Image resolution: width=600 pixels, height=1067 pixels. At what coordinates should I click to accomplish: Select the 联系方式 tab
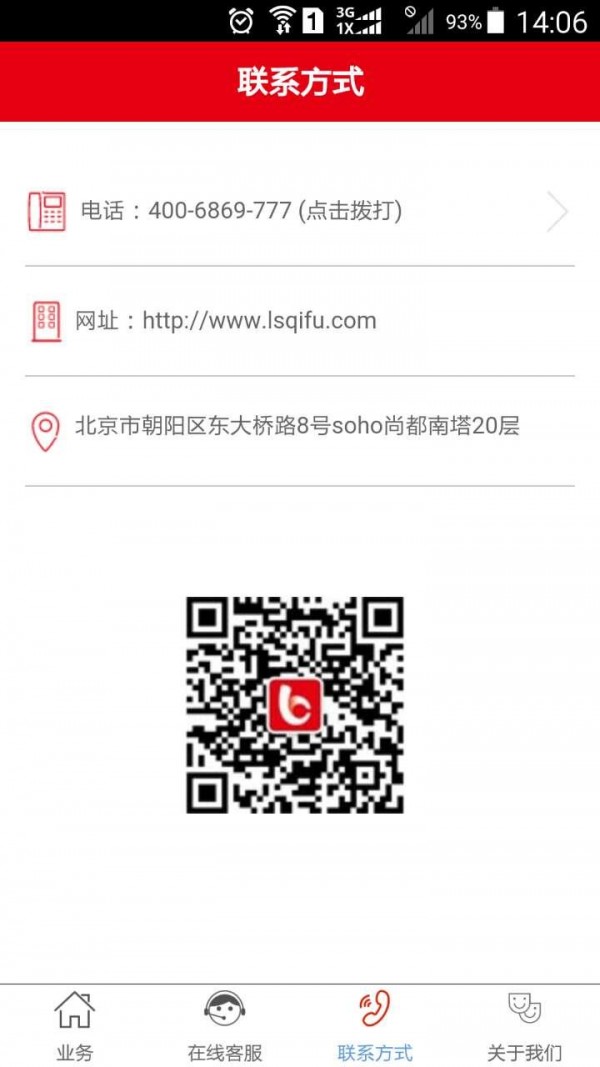coord(375,1025)
